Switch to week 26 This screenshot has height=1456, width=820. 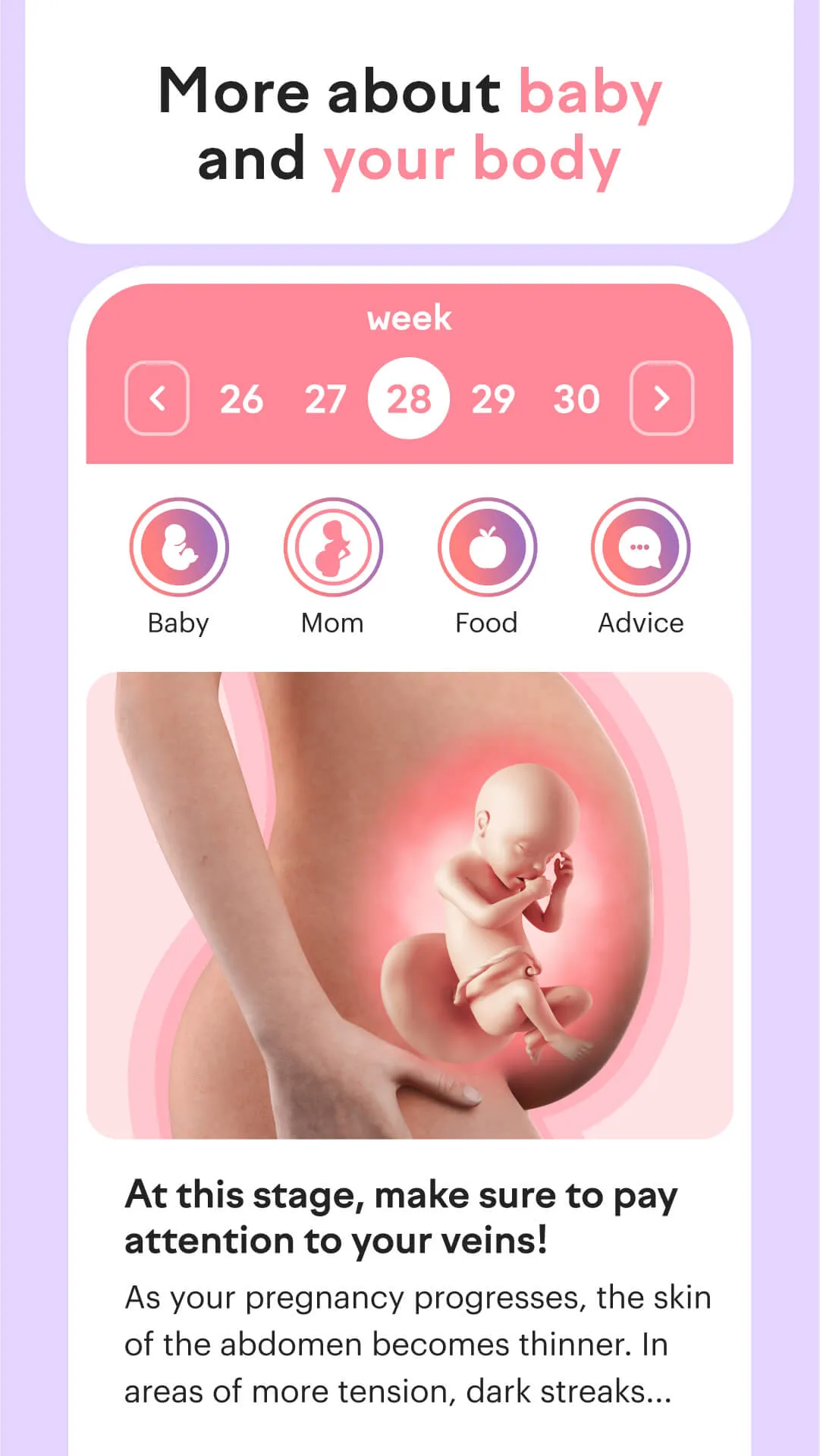pos(242,397)
